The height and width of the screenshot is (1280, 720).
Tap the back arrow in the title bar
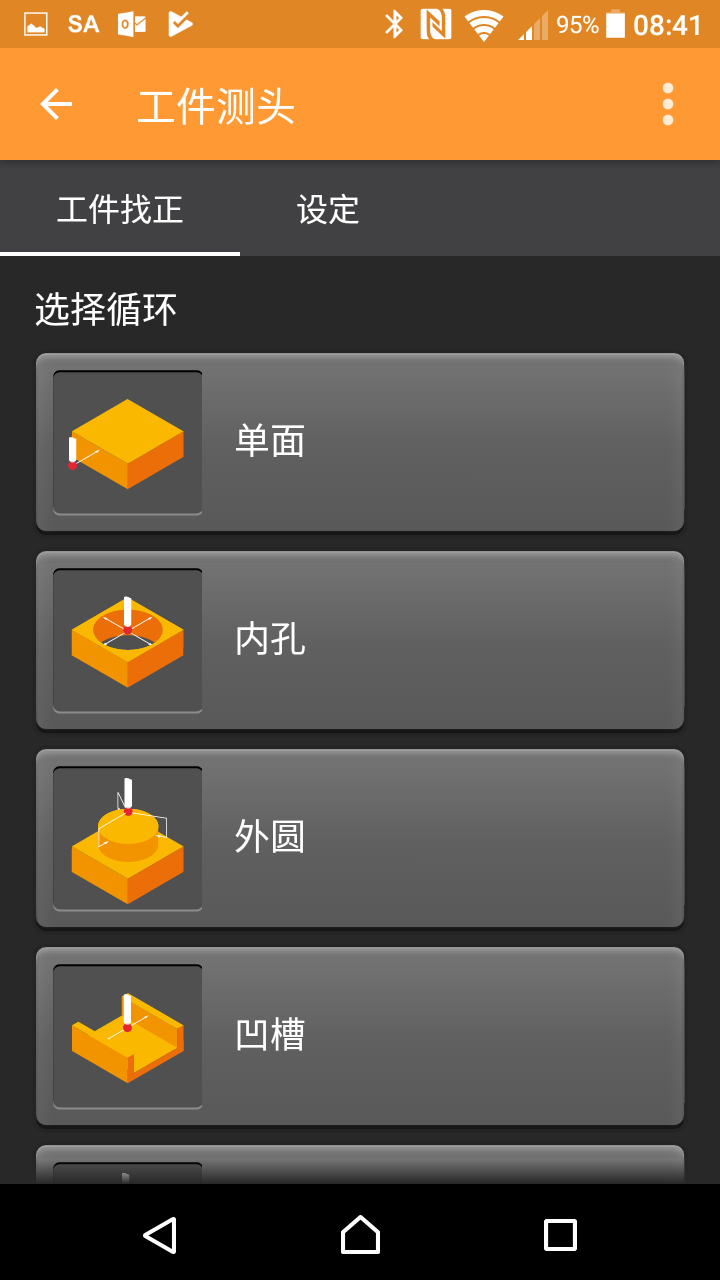[x=56, y=103]
